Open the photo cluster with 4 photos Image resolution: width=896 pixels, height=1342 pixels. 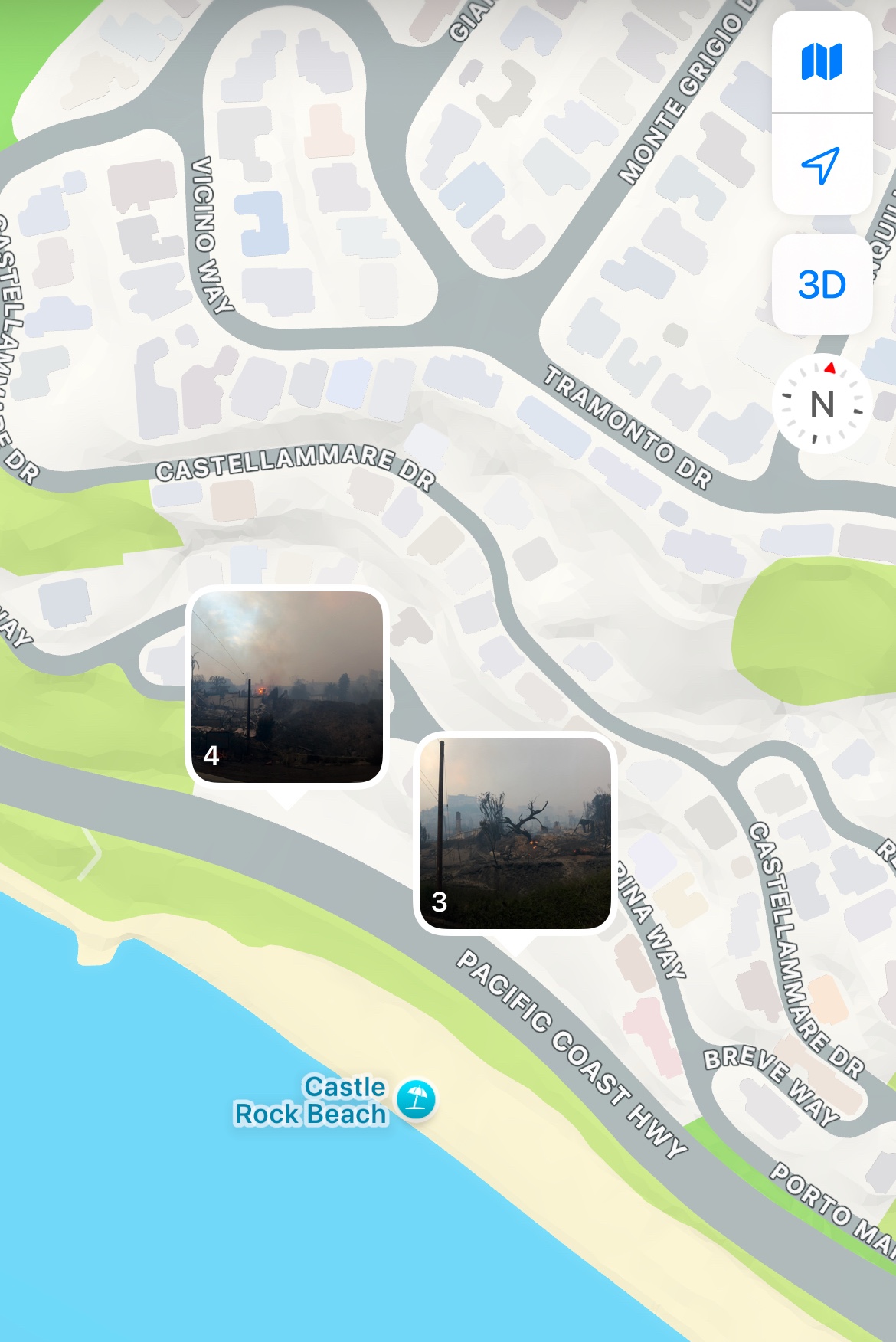pyautogui.click(x=287, y=687)
